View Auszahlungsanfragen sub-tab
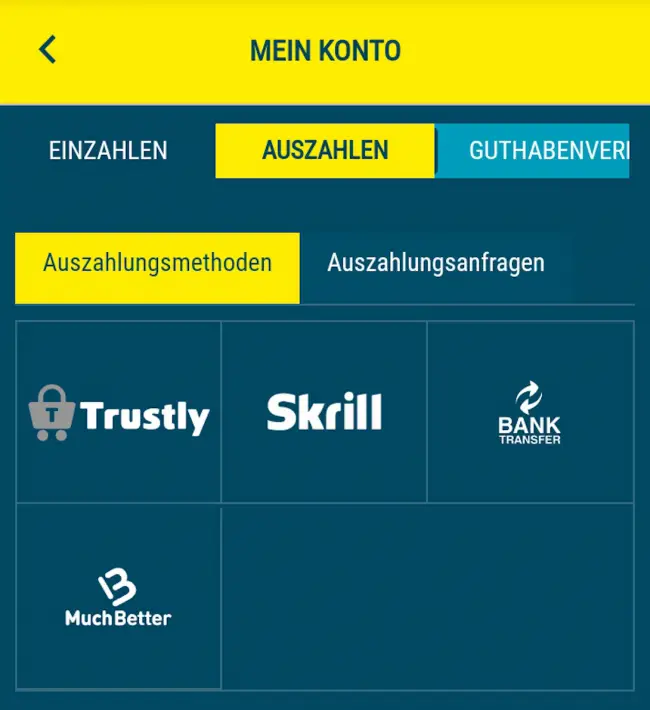The height and width of the screenshot is (710, 650). tap(436, 264)
